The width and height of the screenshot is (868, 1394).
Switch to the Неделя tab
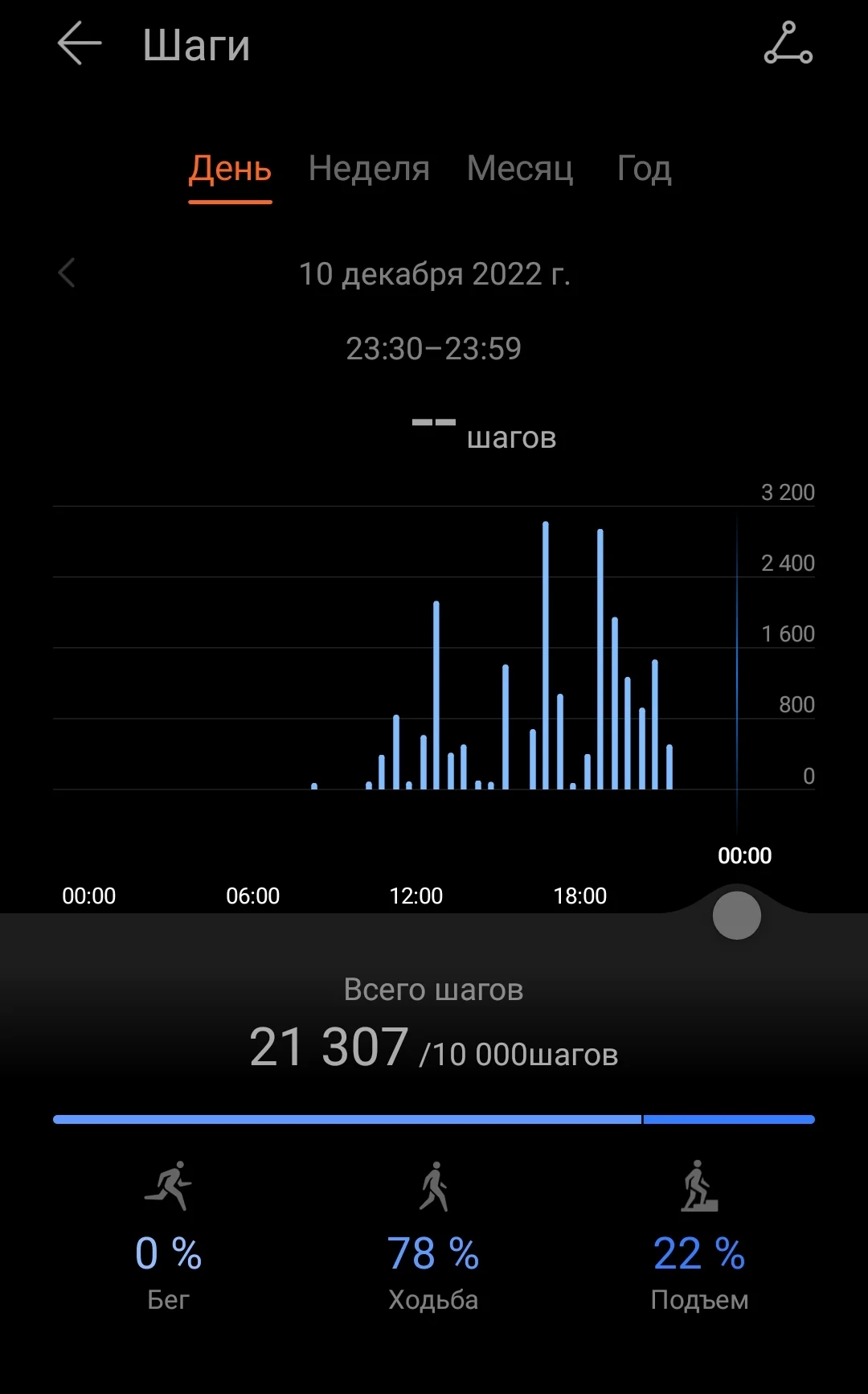coord(369,169)
